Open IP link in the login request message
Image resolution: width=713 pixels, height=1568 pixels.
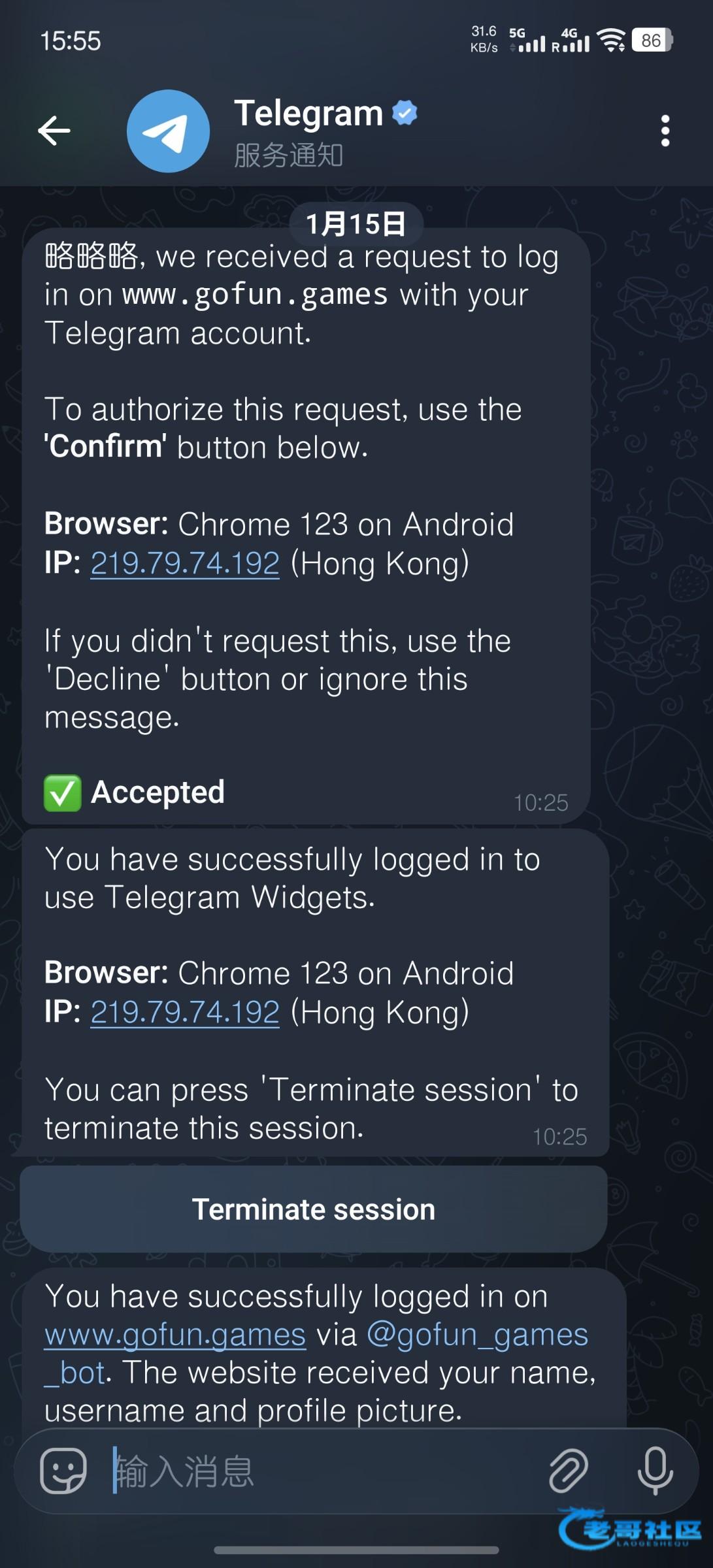click(x=185, y=563)
